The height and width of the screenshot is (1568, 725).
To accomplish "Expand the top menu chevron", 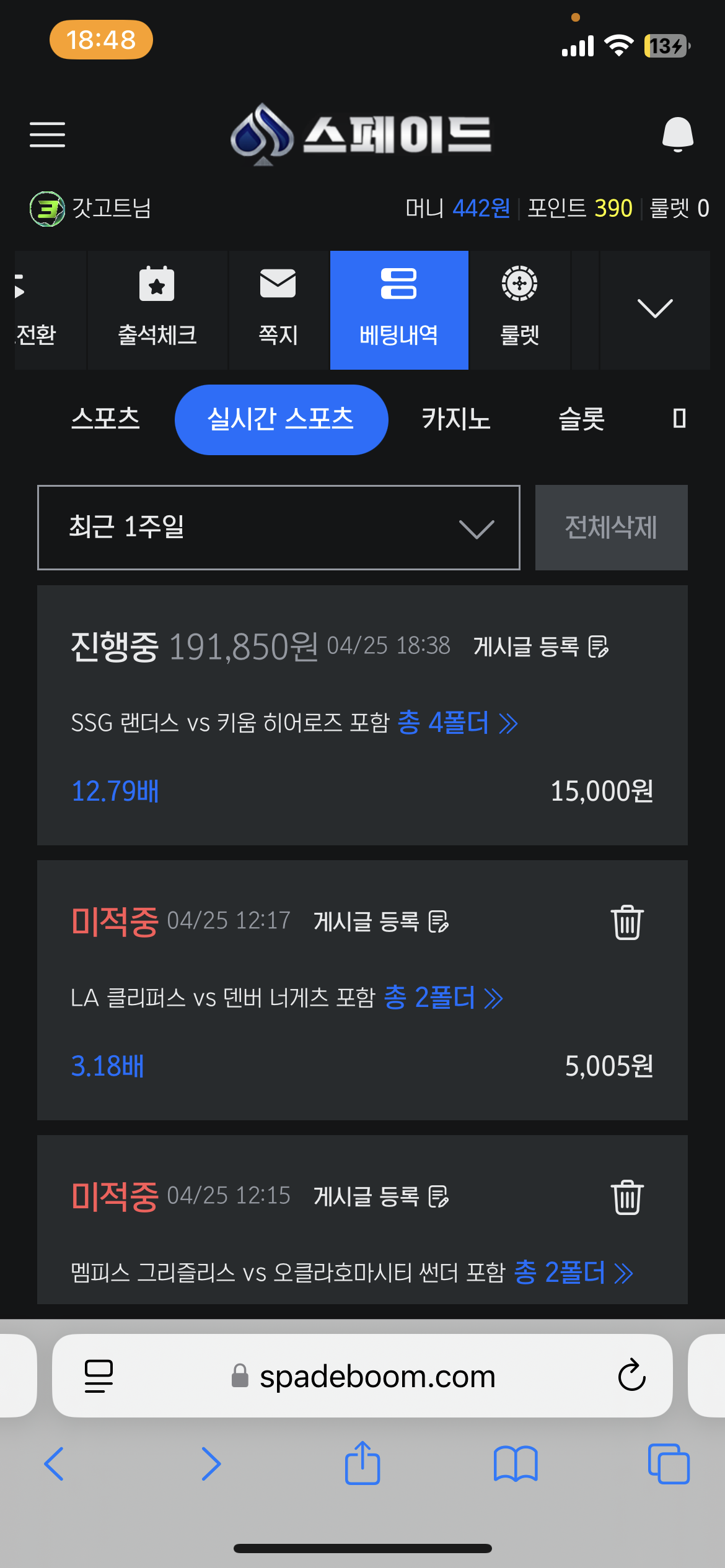I will [655, 309].
